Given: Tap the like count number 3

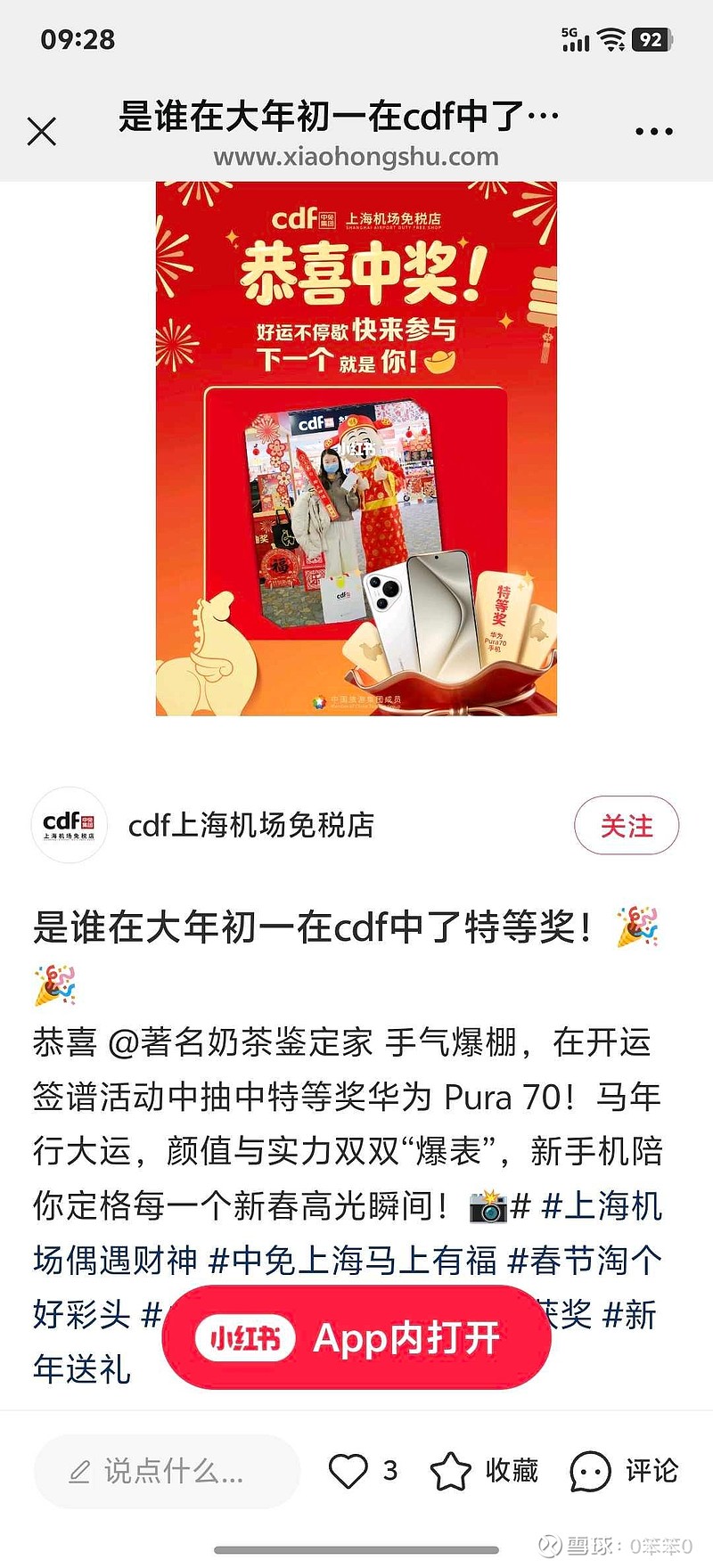Looking at the screenshot, I should coord(389,1471).
